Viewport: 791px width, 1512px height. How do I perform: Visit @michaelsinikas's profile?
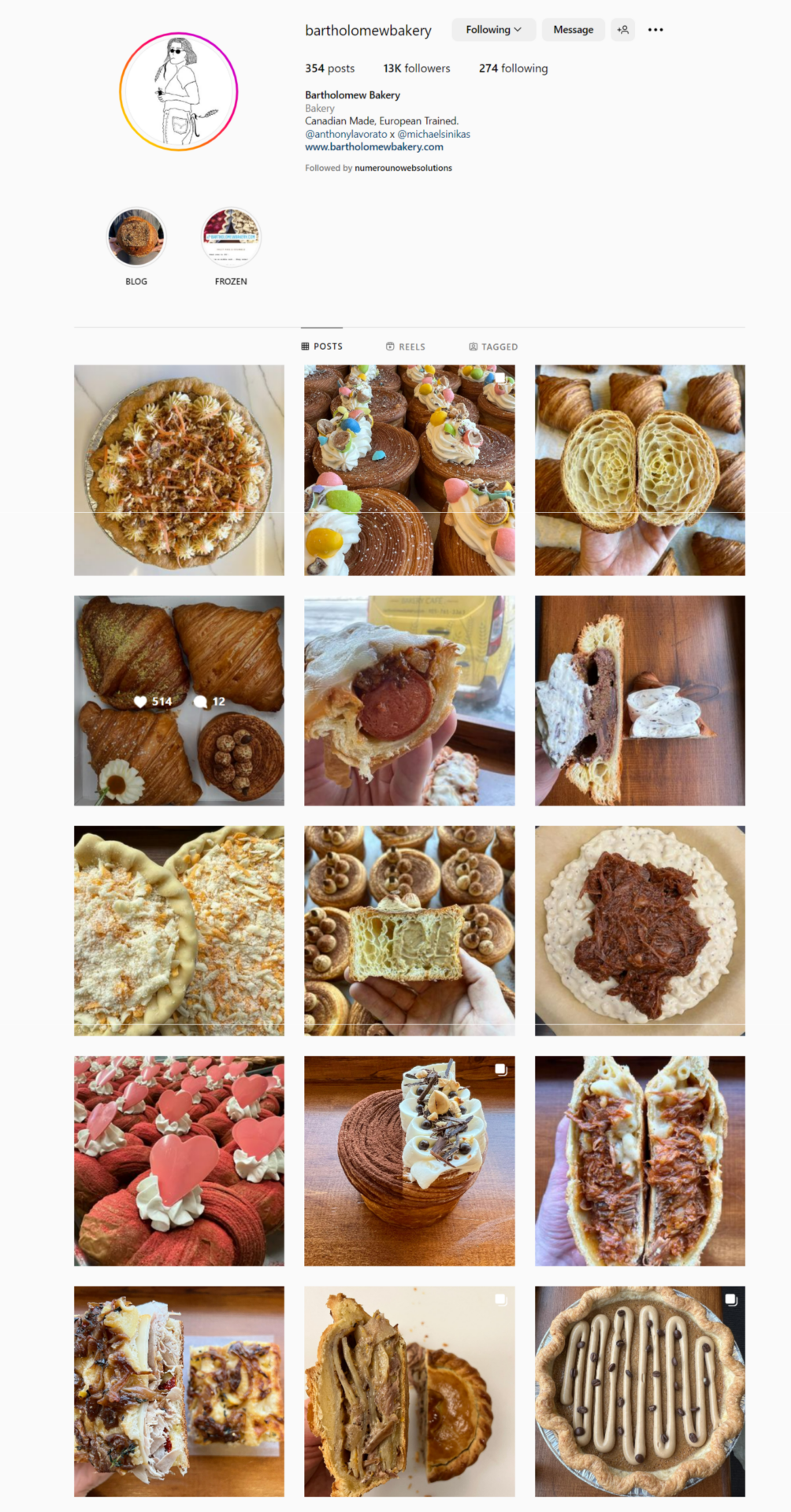[433, 134]
